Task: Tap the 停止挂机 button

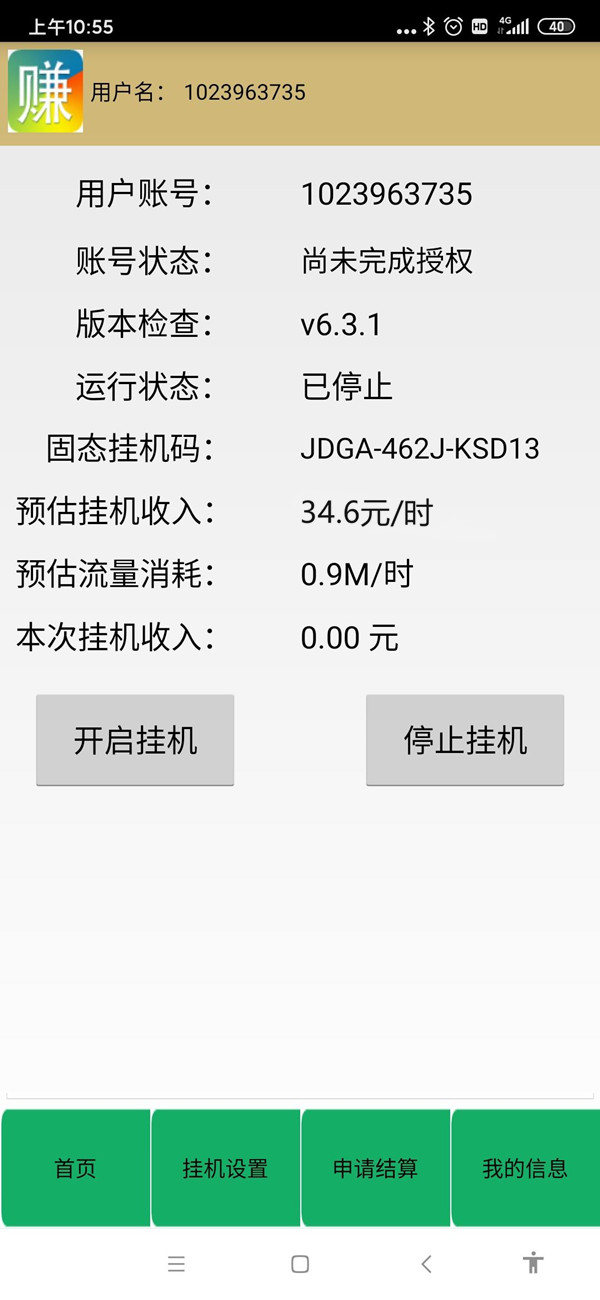Action: [x=465, y=740]
